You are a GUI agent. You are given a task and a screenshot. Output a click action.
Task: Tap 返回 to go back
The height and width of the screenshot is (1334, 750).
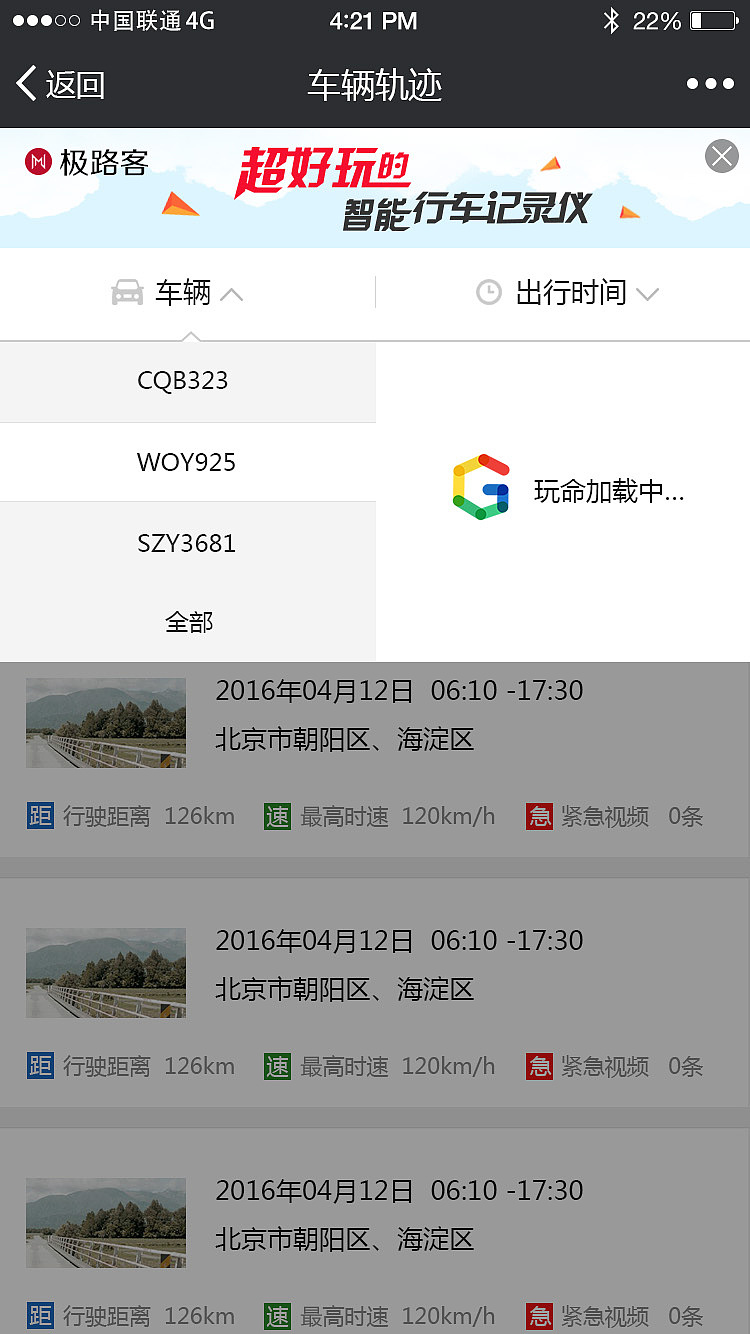55,84
